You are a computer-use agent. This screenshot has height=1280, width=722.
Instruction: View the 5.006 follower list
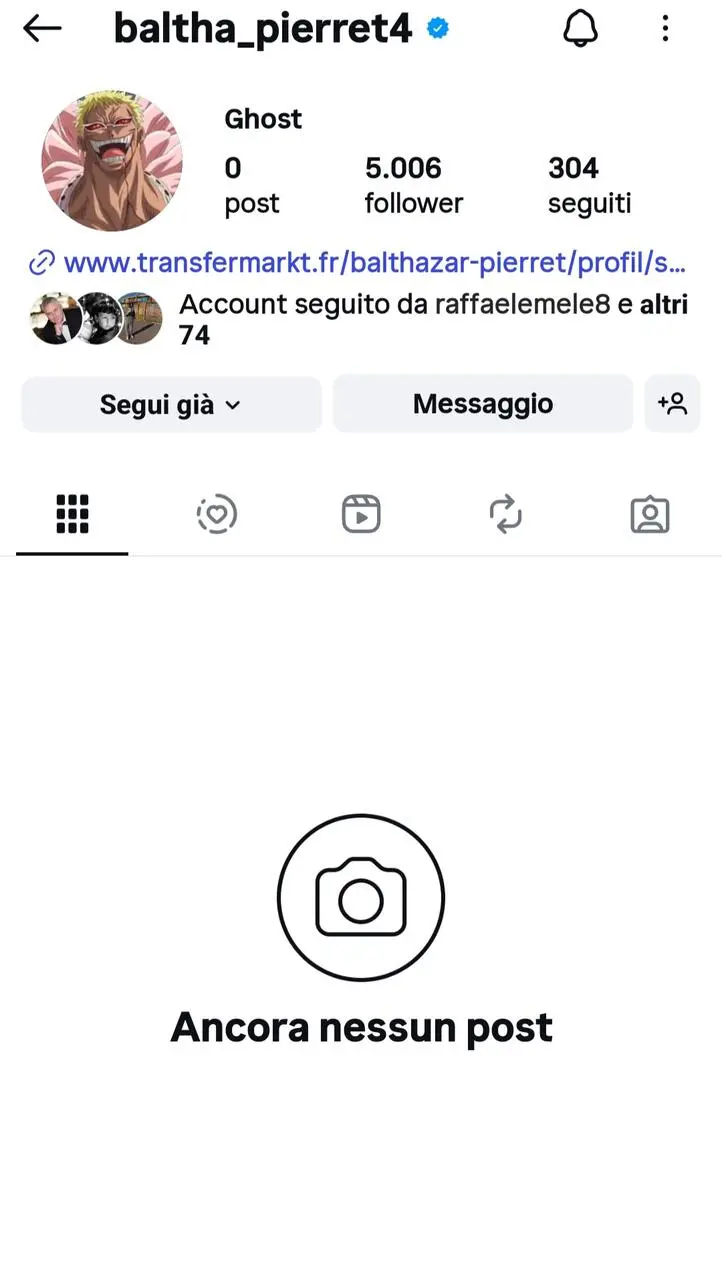point(413,185)
